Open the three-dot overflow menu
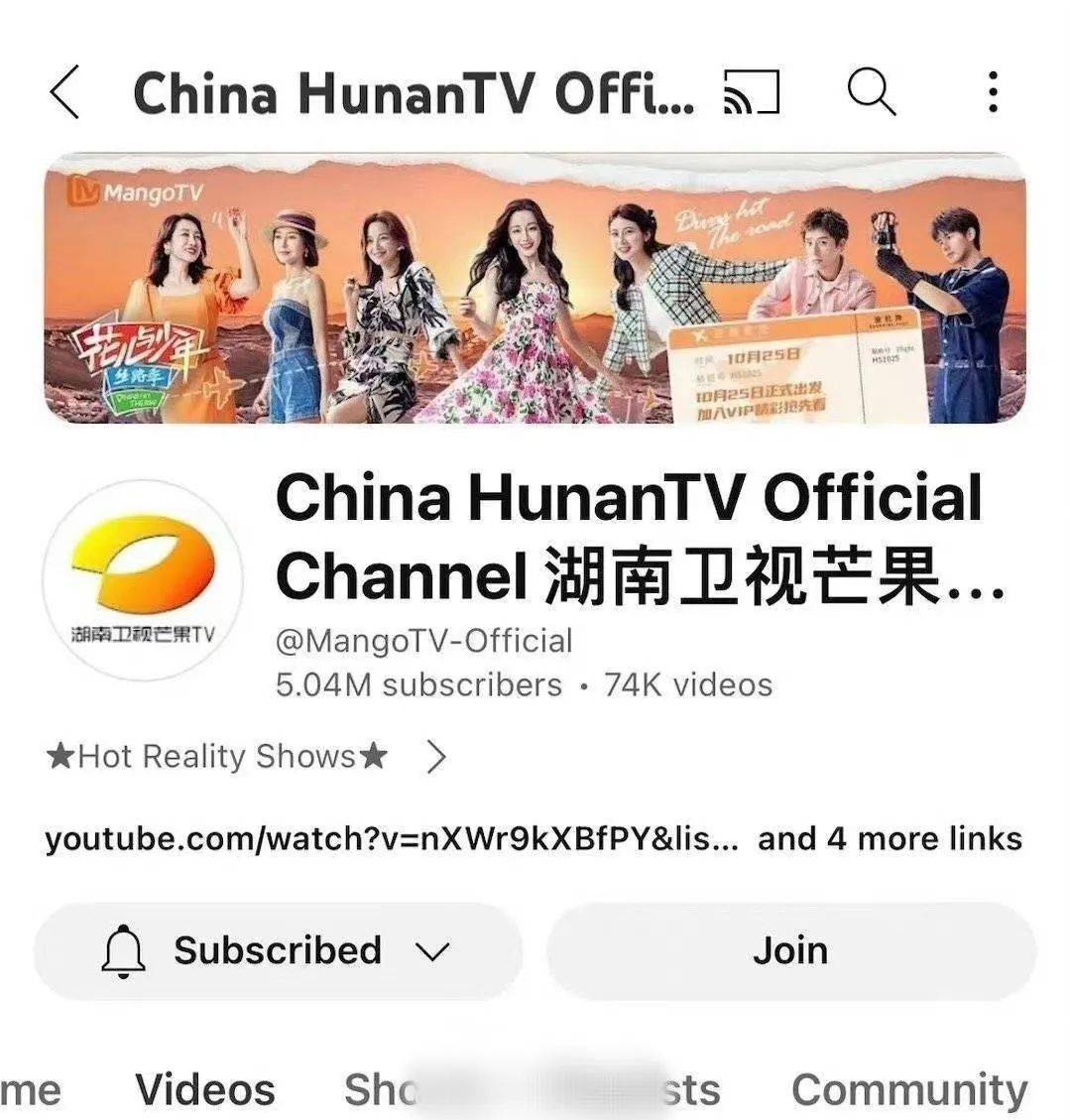This screenshot has width=1070, height=1120. (x=993, y=93)
